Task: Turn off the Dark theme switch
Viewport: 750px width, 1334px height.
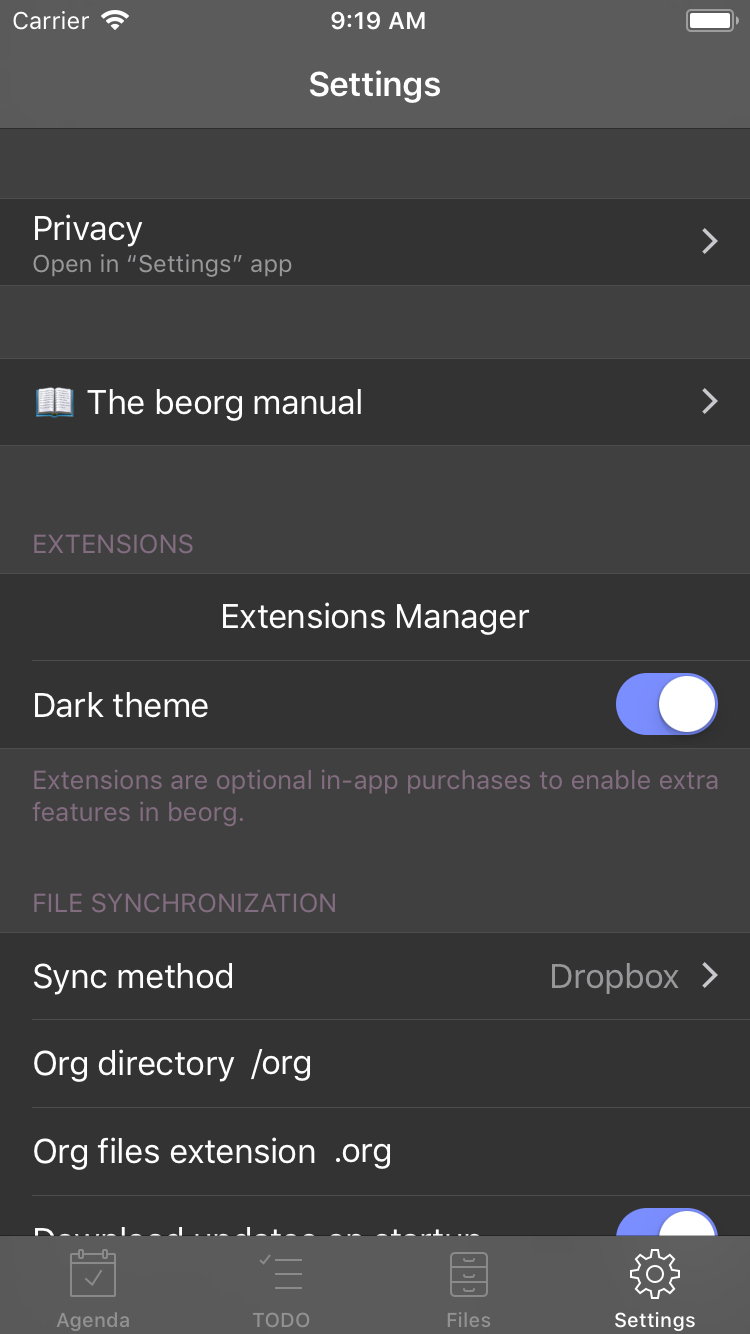Action: tap(666, 704)
